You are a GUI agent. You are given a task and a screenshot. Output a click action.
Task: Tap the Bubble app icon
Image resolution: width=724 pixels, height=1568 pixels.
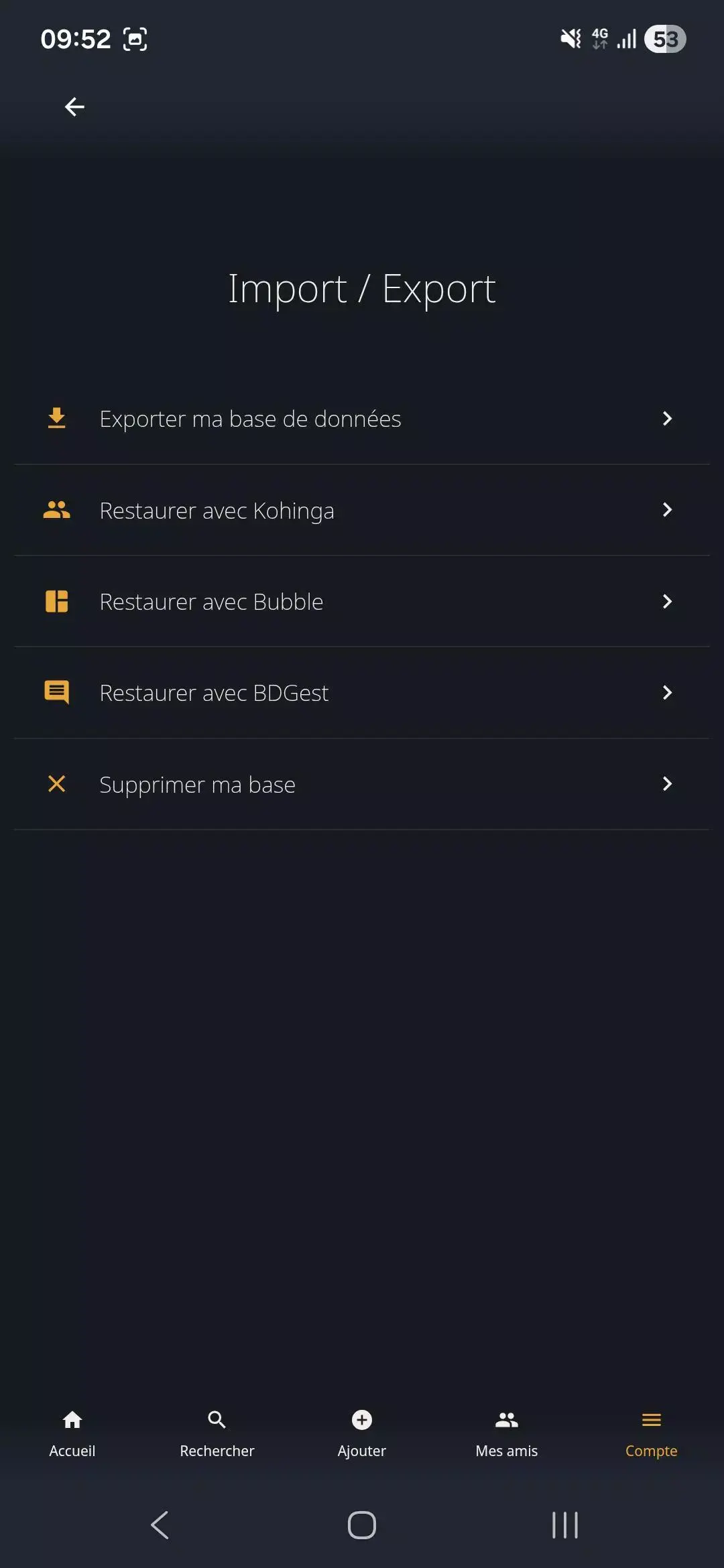pos(57,601)
